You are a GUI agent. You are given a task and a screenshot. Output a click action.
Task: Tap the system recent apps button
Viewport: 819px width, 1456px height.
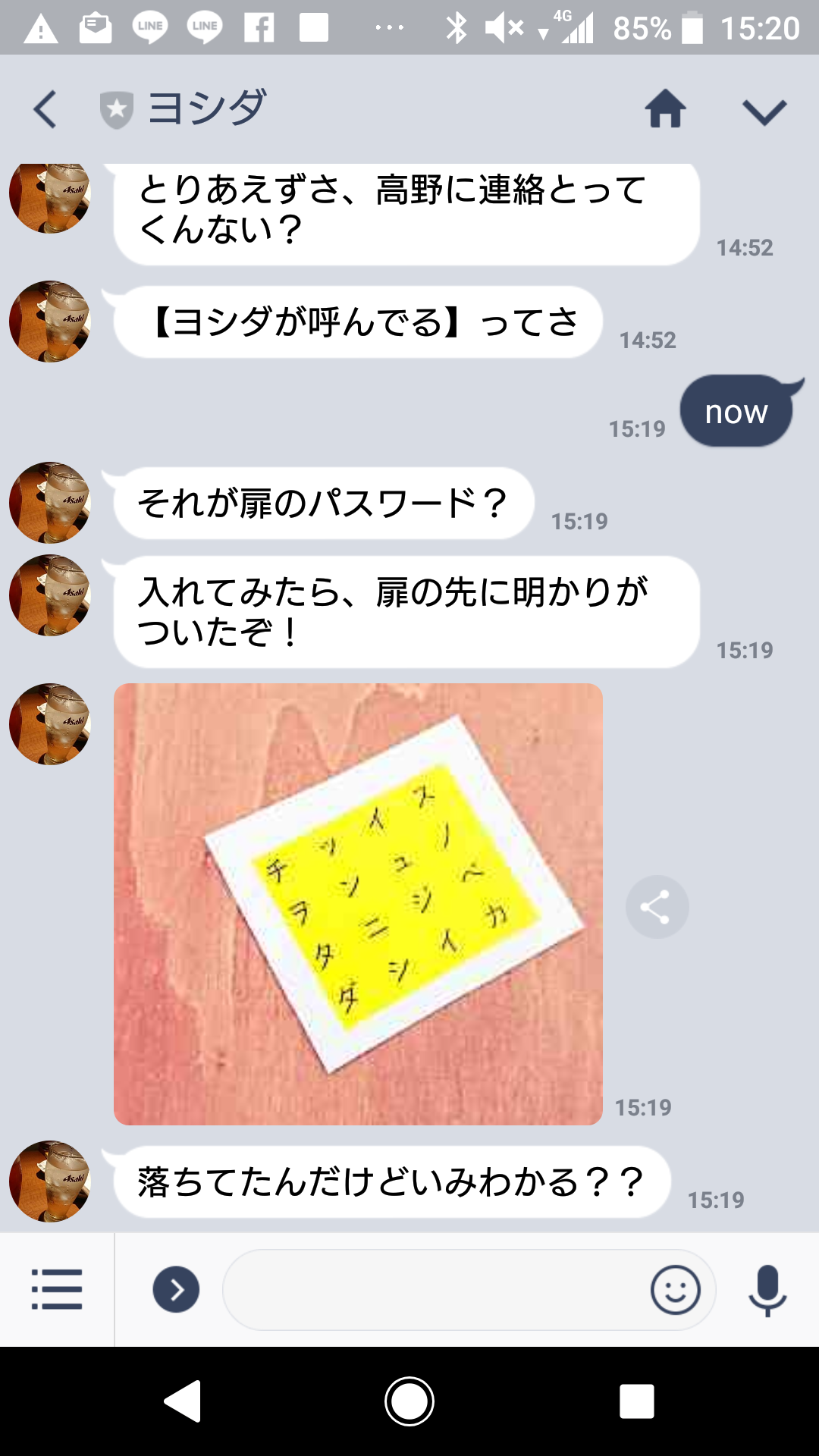coord(636,1401)
